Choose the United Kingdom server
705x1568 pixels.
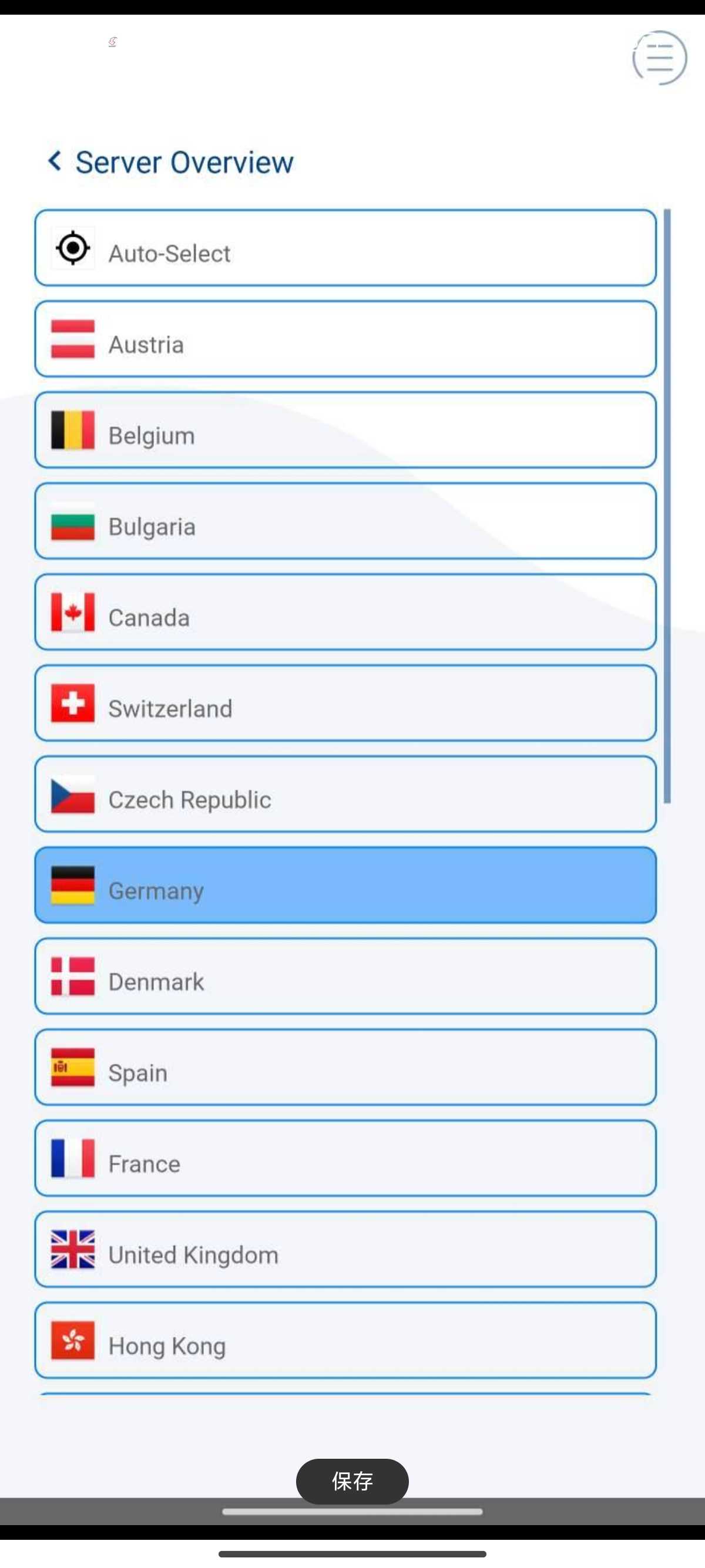(x=345, y=1249)
